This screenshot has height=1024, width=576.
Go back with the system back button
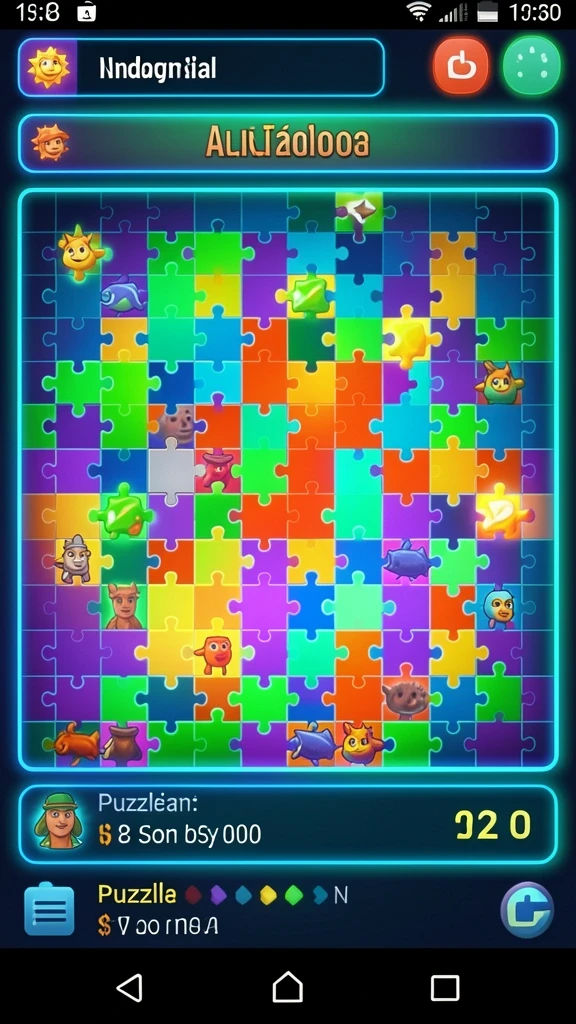(129, 987)
